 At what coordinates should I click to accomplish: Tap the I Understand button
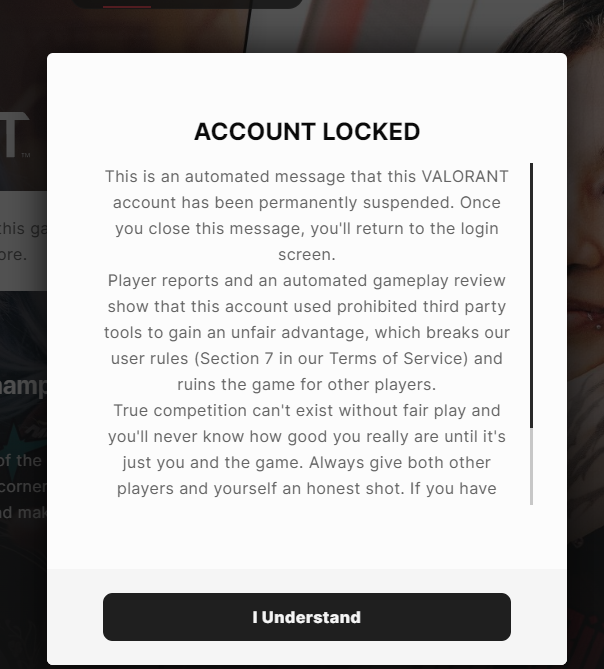pyautogui.click(x=306, y=617)
